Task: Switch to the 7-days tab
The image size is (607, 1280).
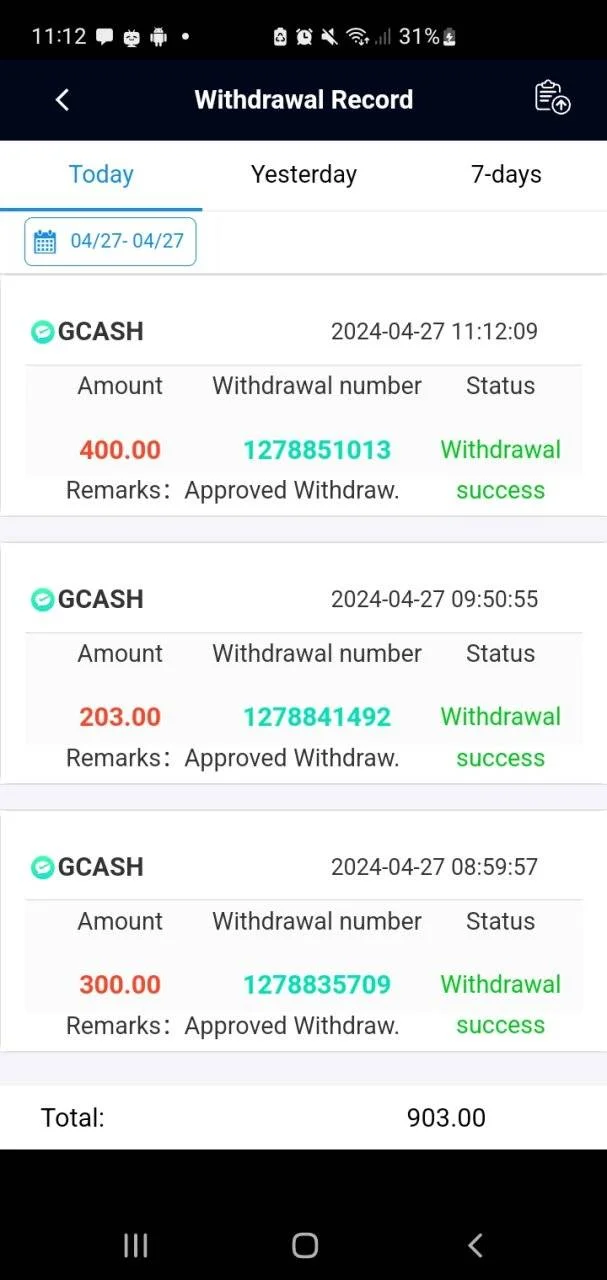Action: (x=506, y=175)
